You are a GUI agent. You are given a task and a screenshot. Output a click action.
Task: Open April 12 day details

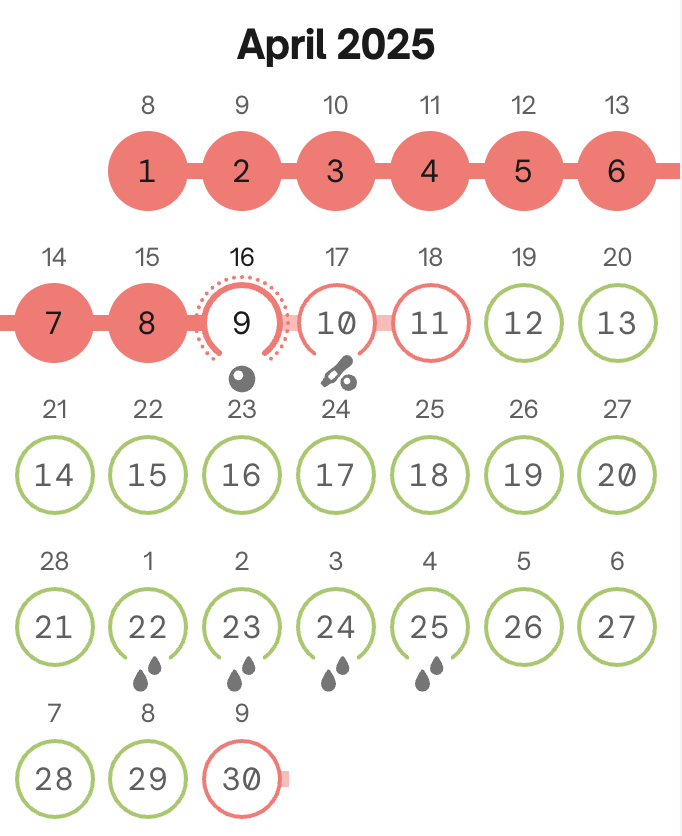point(523,323)
